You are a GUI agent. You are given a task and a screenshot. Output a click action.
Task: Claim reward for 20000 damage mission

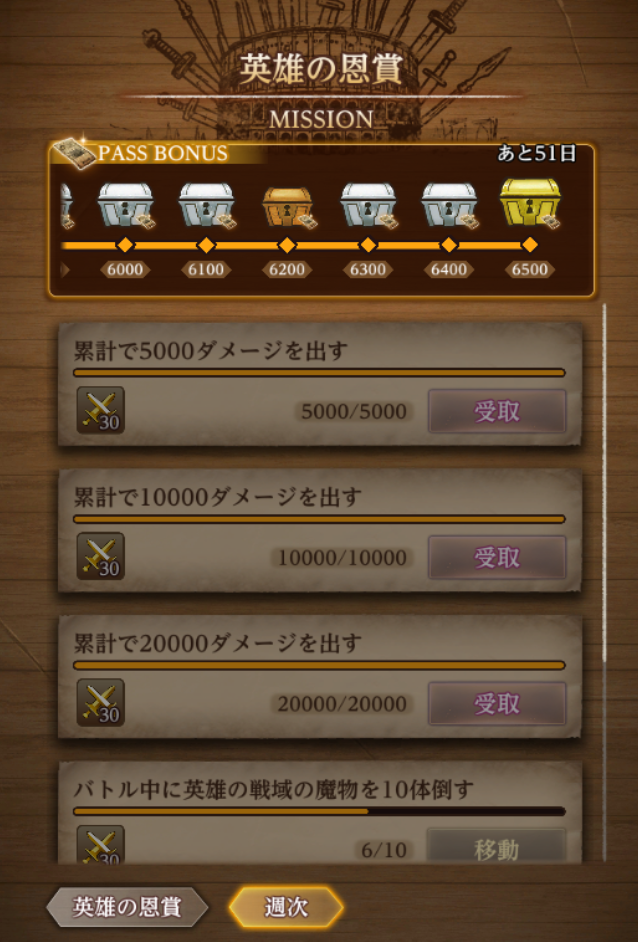(497, 703)
